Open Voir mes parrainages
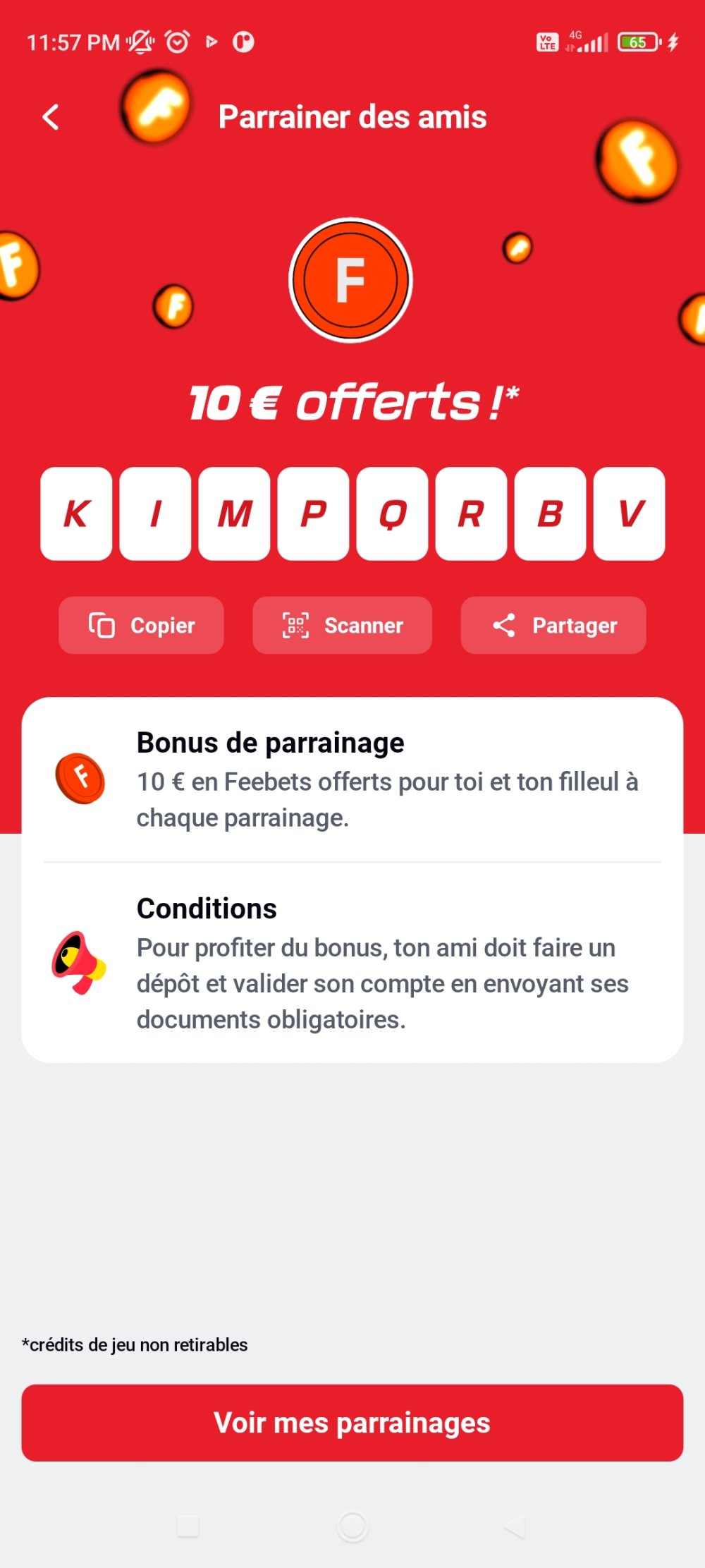The height and width of the screenshot is (1568, 705). coord(352,1422)
